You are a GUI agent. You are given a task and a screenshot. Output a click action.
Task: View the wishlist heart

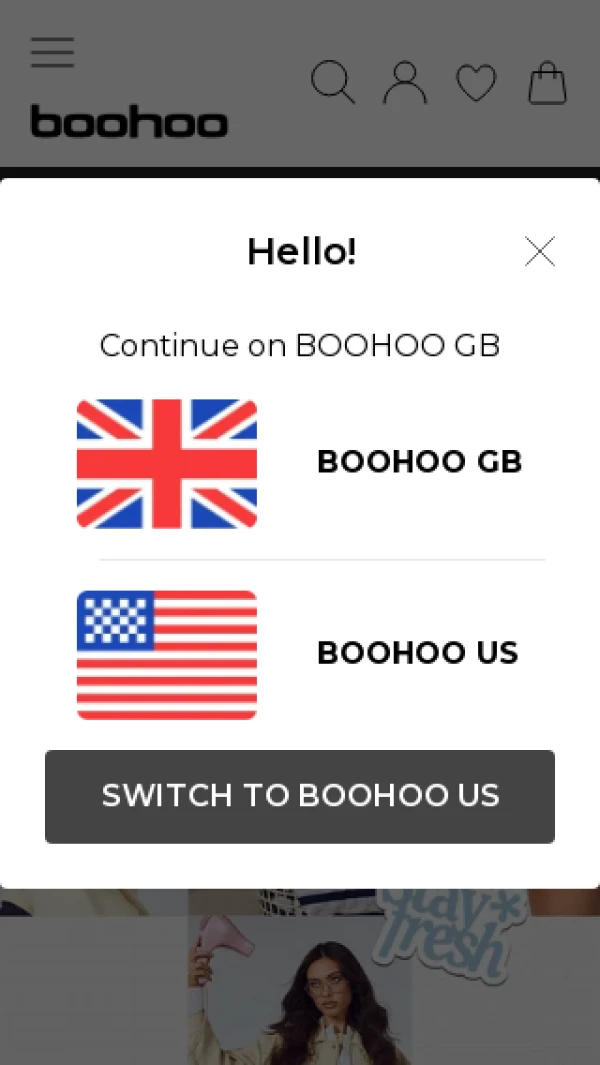(476, 83)
